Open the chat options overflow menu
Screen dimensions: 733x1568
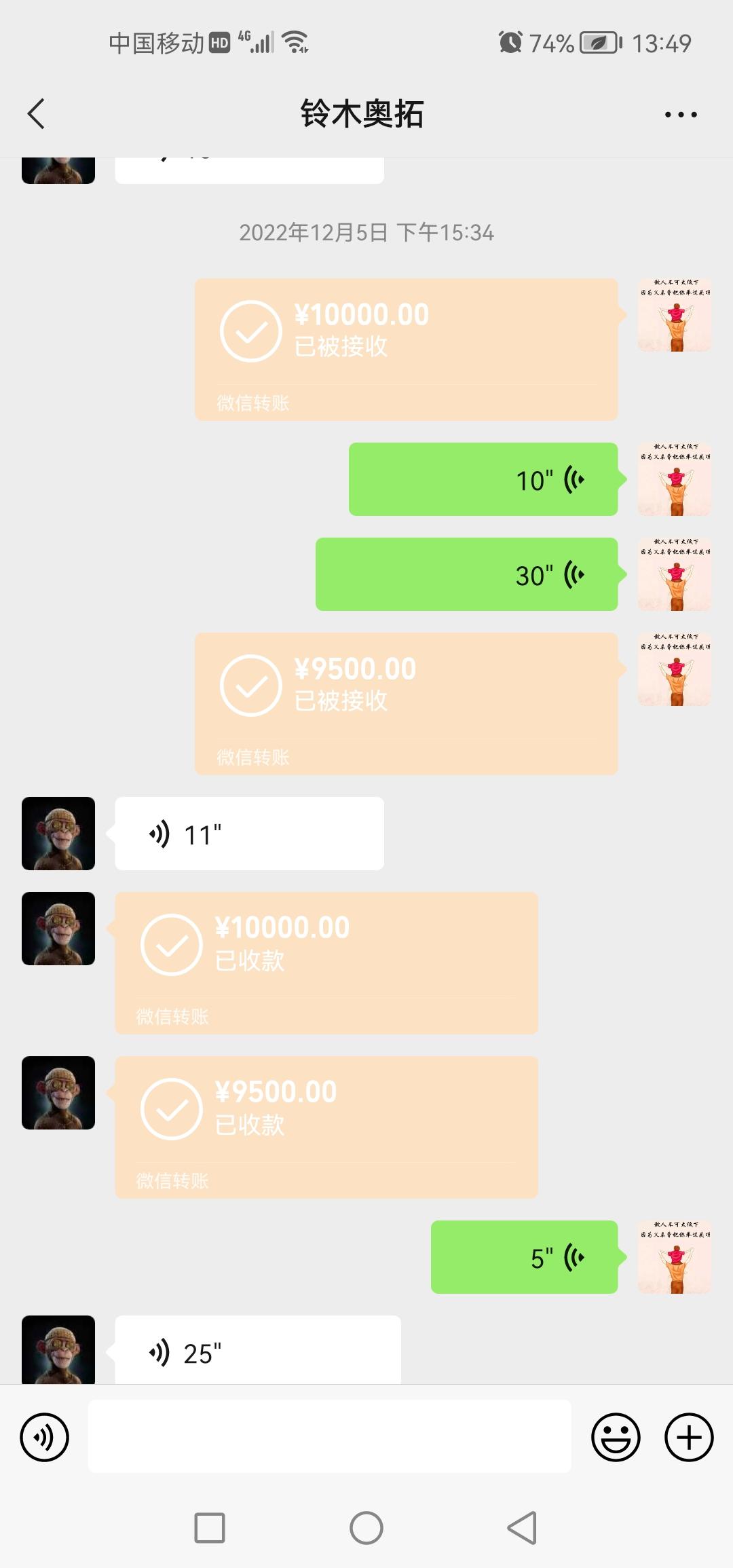click(x=680, y=114)
